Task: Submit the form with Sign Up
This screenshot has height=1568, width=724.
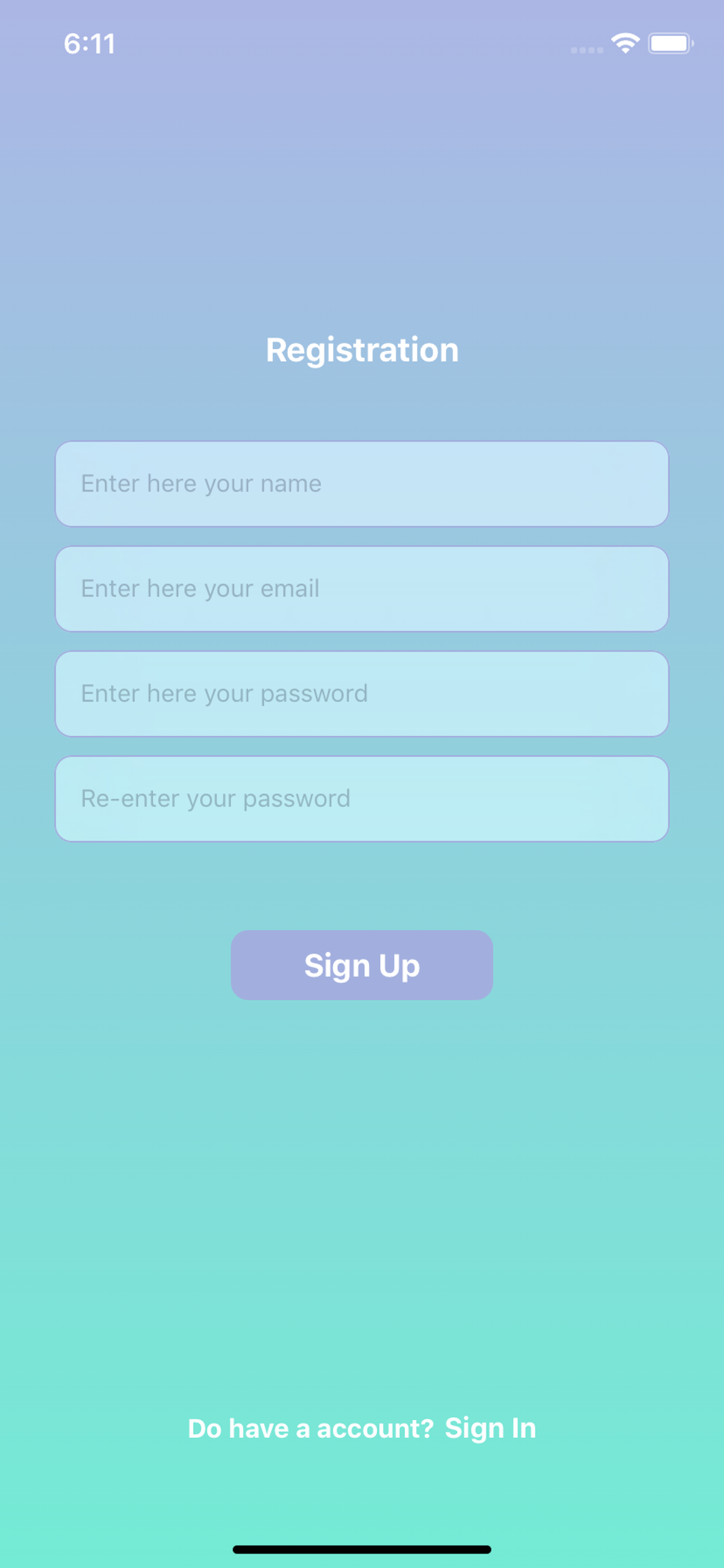Action: (362, 965)
